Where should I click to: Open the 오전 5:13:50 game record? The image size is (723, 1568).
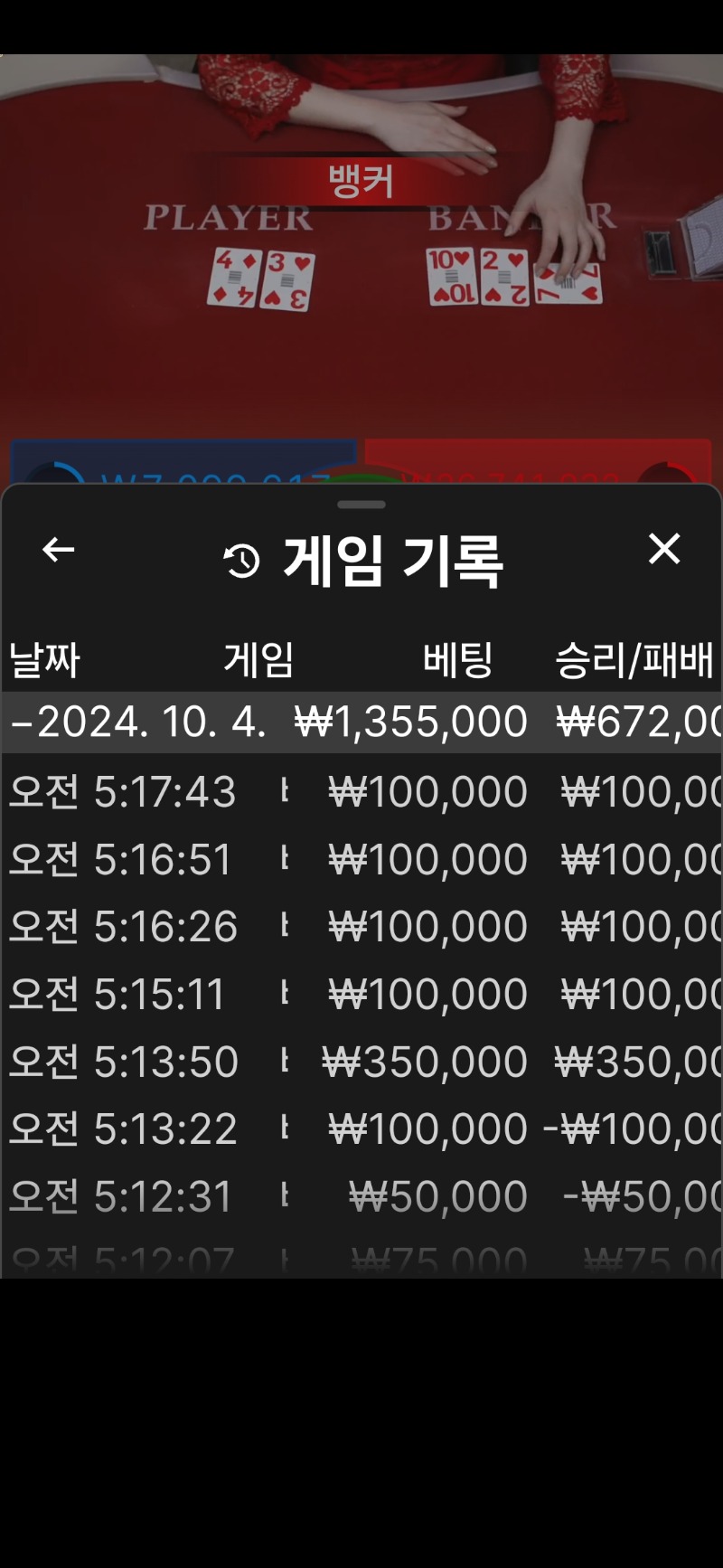coord(361,1061)
